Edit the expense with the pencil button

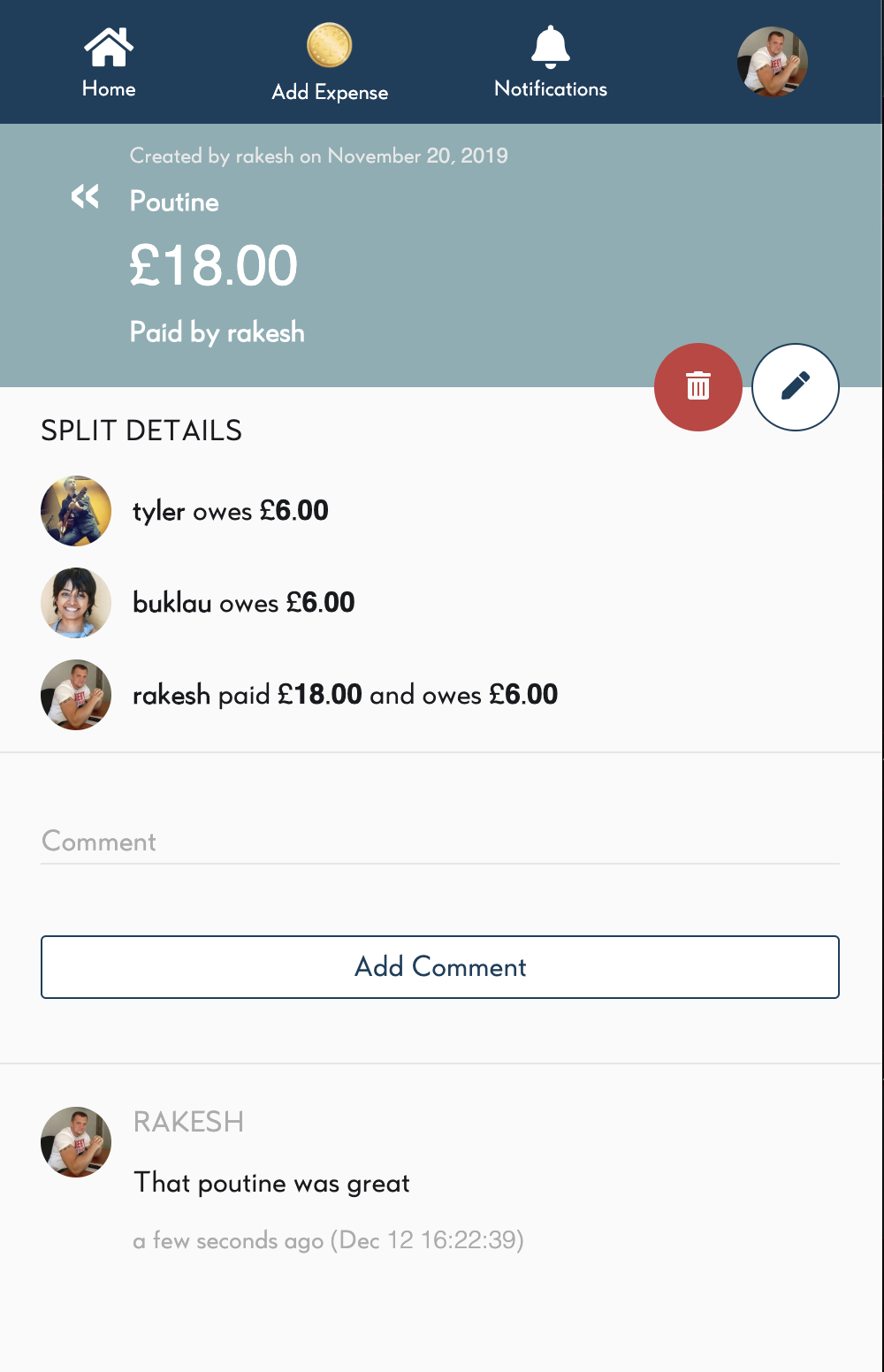(796, 387)
